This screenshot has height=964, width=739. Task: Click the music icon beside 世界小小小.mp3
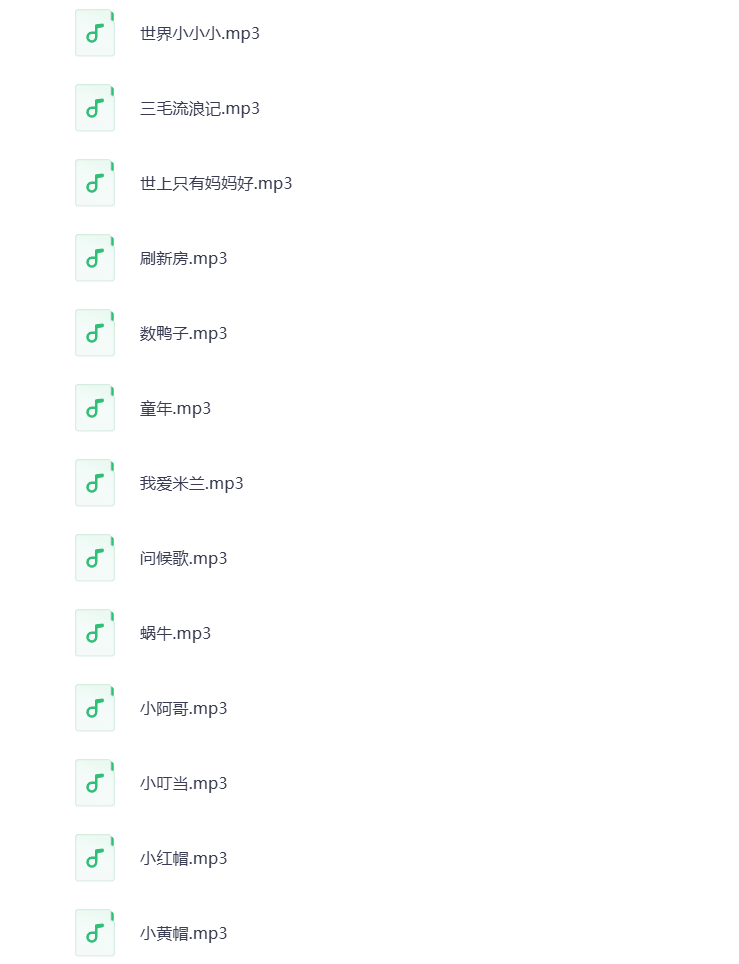(94, 32)
